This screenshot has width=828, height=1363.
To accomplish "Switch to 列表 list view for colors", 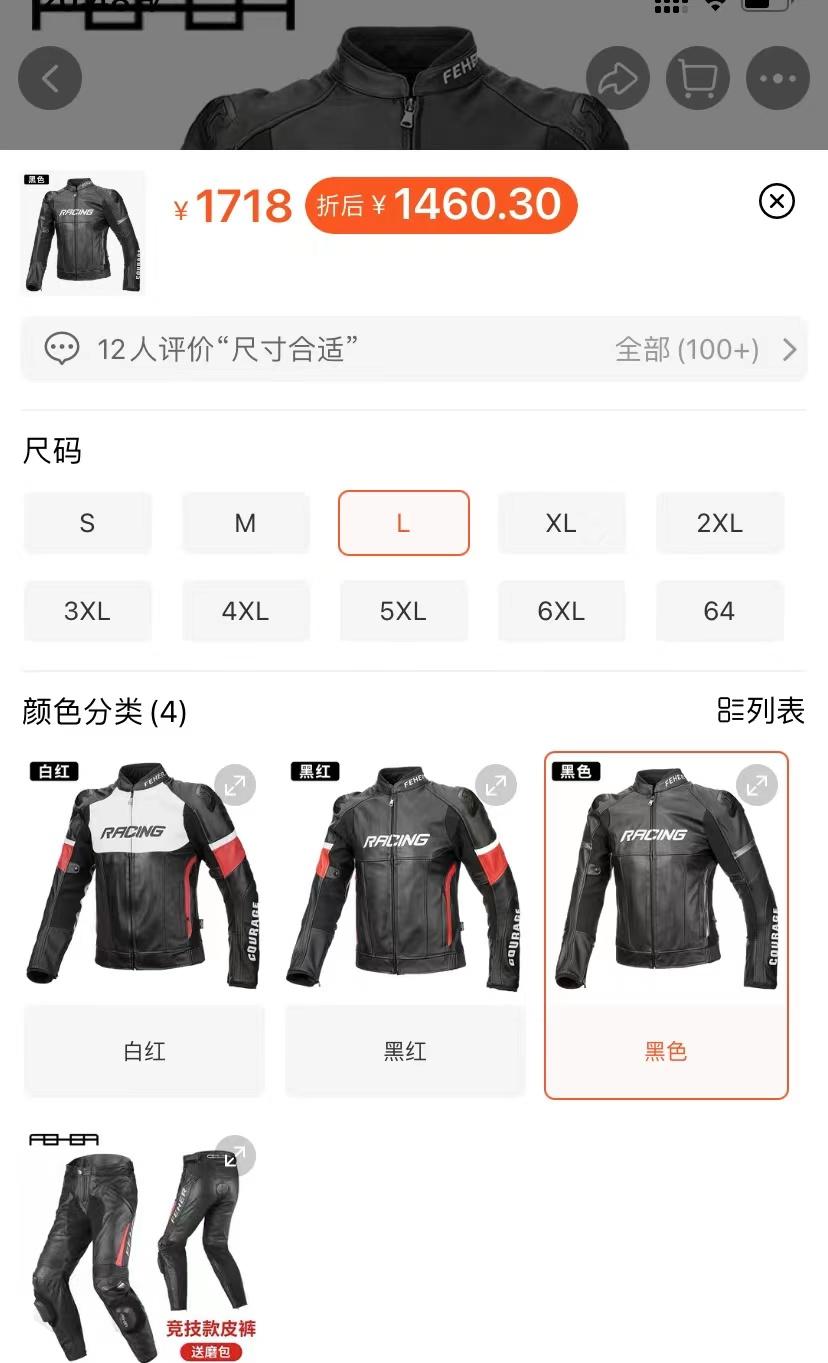I will click(x=762, y=712).
